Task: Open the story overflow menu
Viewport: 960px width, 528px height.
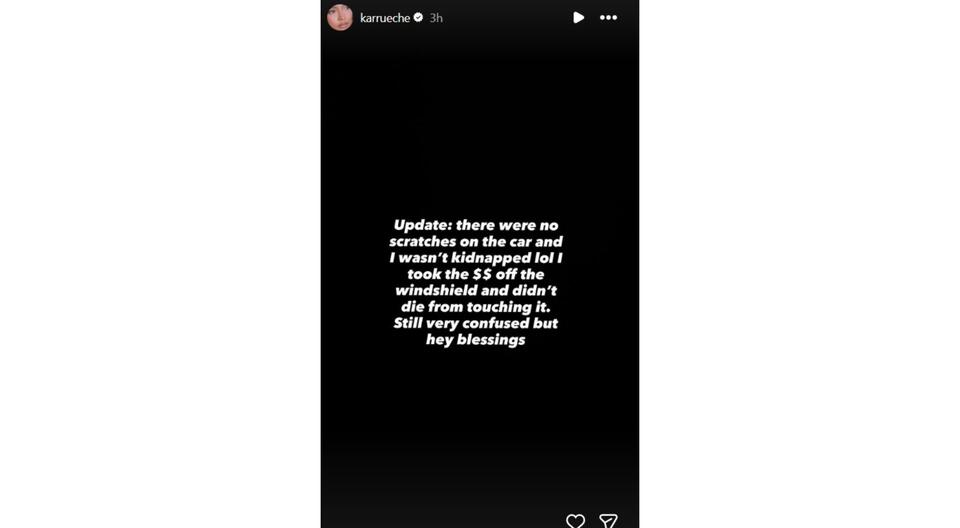Action: coord(608,17)
